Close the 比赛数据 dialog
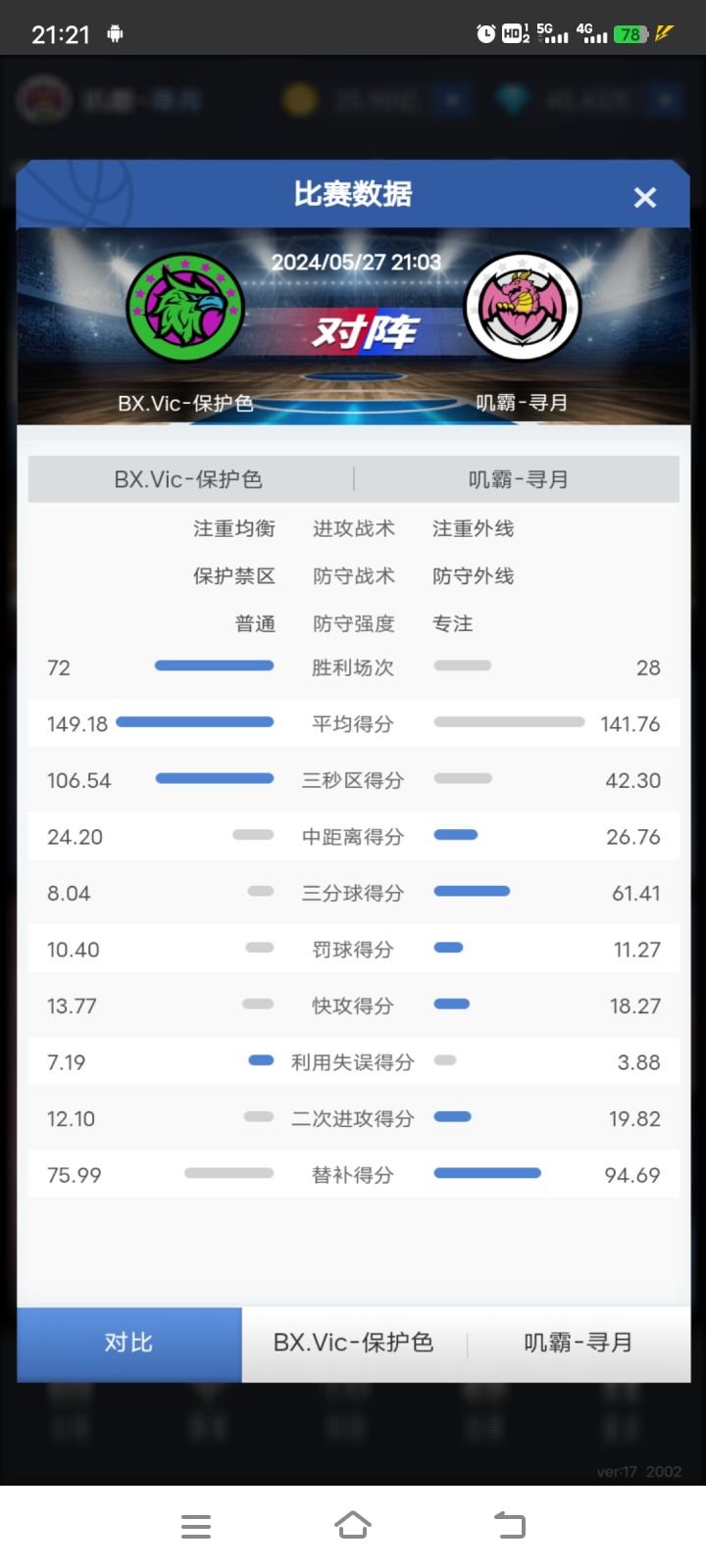Image resolution: width=706 pixels, height=1568 pixels. click(644, 197)
